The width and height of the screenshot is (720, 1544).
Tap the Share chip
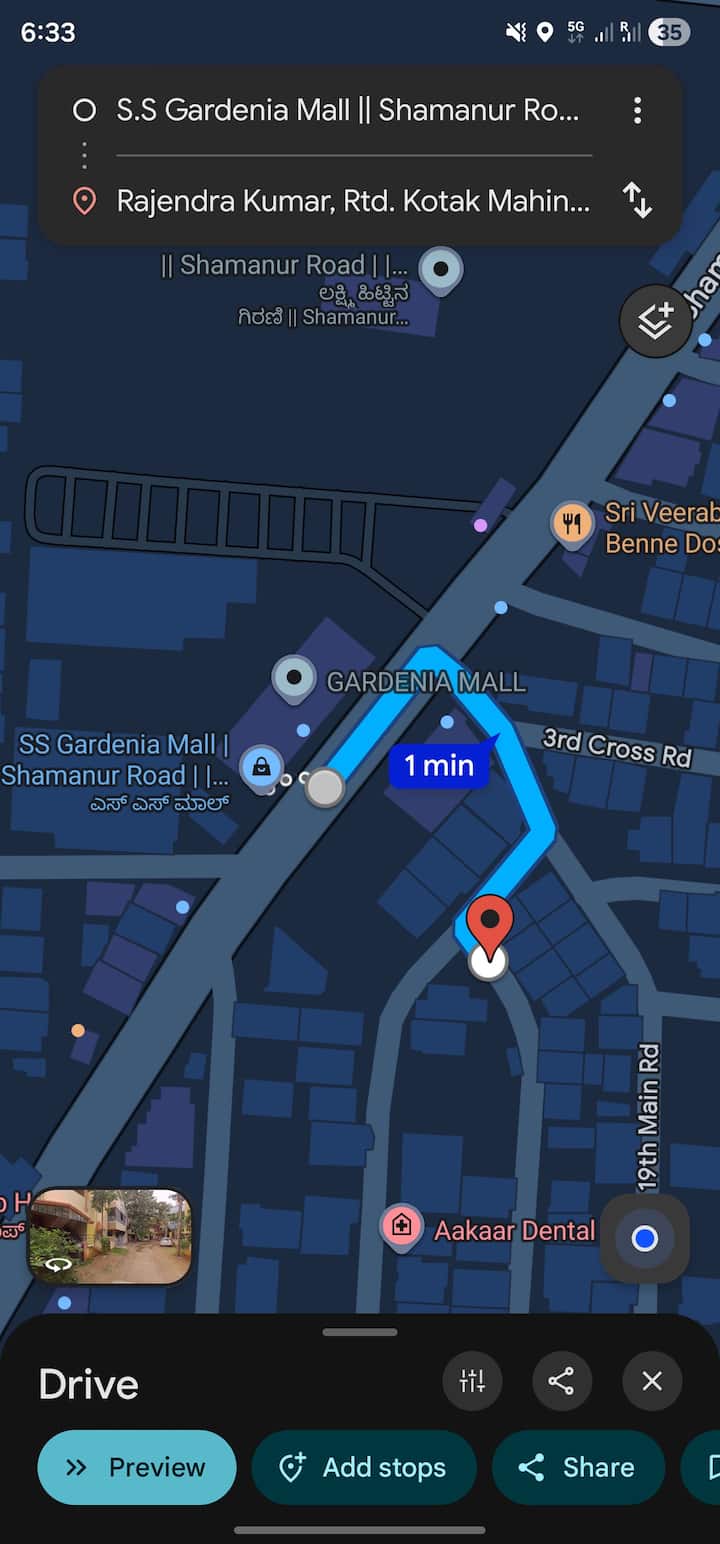click(x=578, y=1467)
